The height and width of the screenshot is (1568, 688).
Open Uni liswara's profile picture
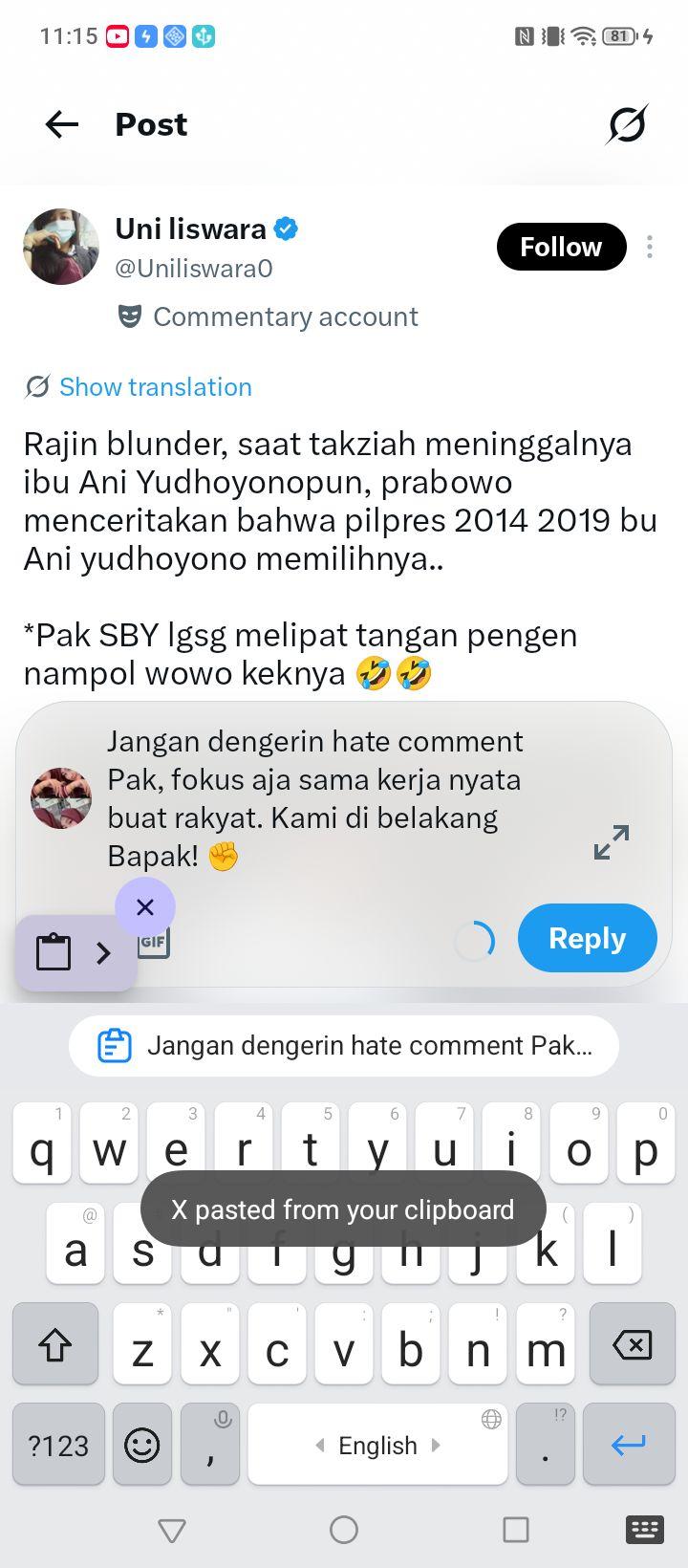click(61, 247)
